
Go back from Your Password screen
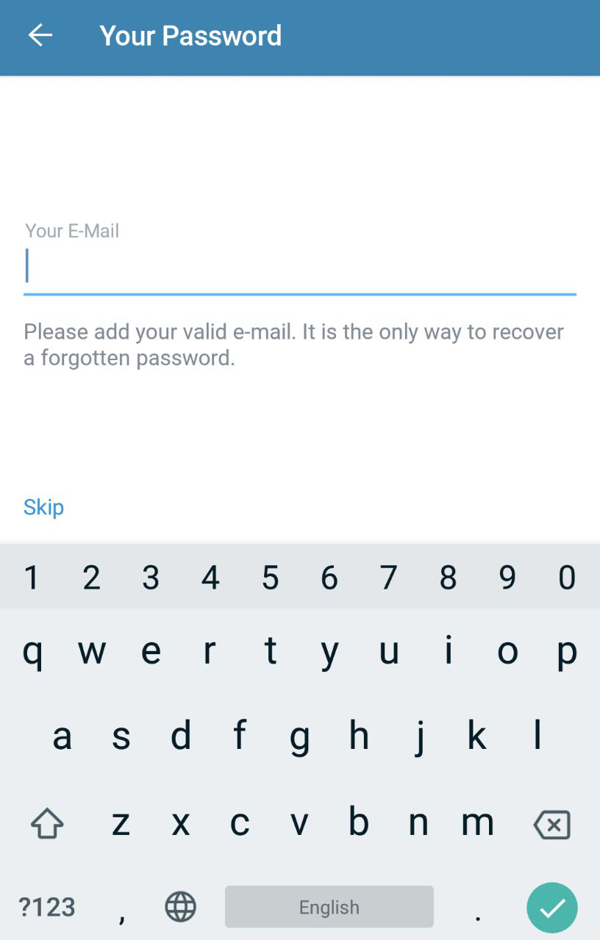coord(40,36)
